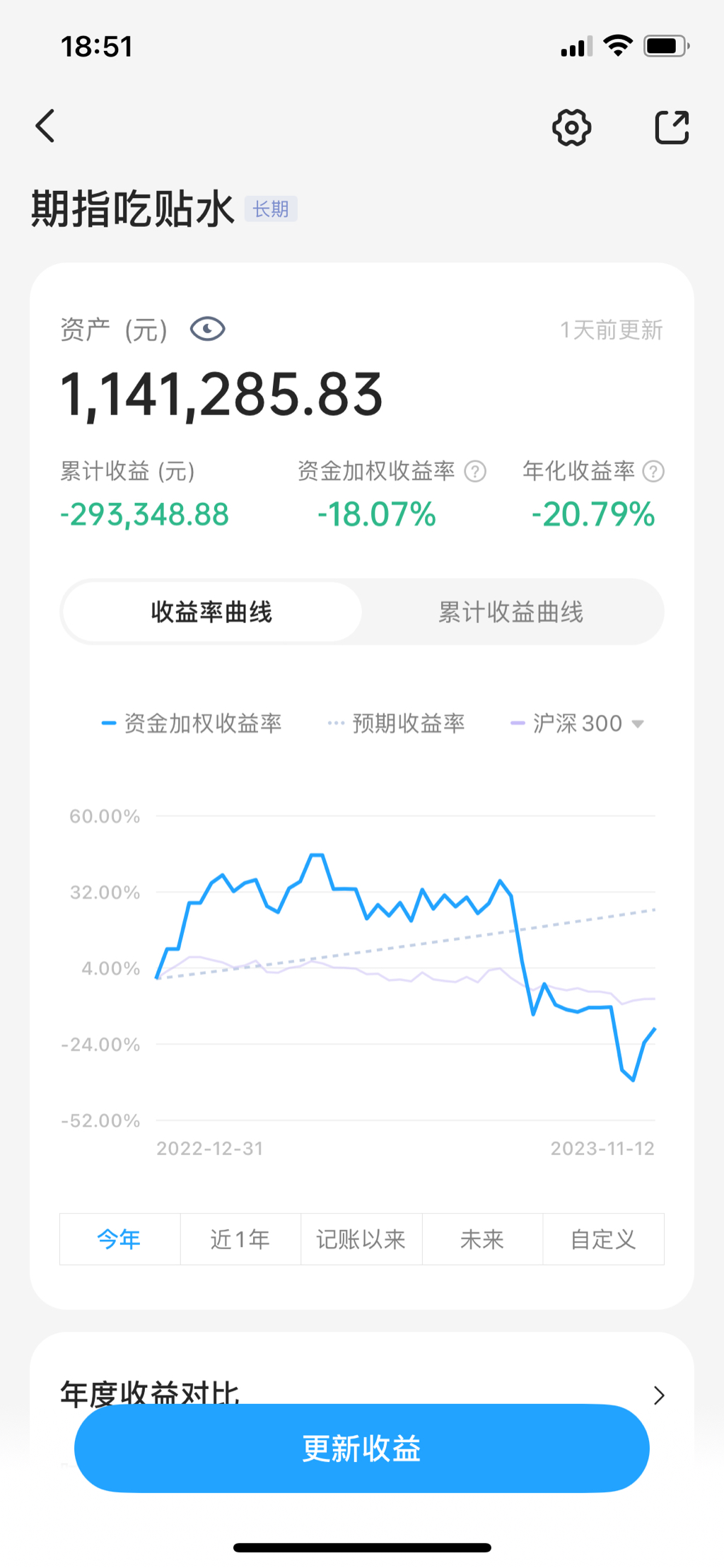
Task: Open the settings gear icon
Action: (571, 128)
